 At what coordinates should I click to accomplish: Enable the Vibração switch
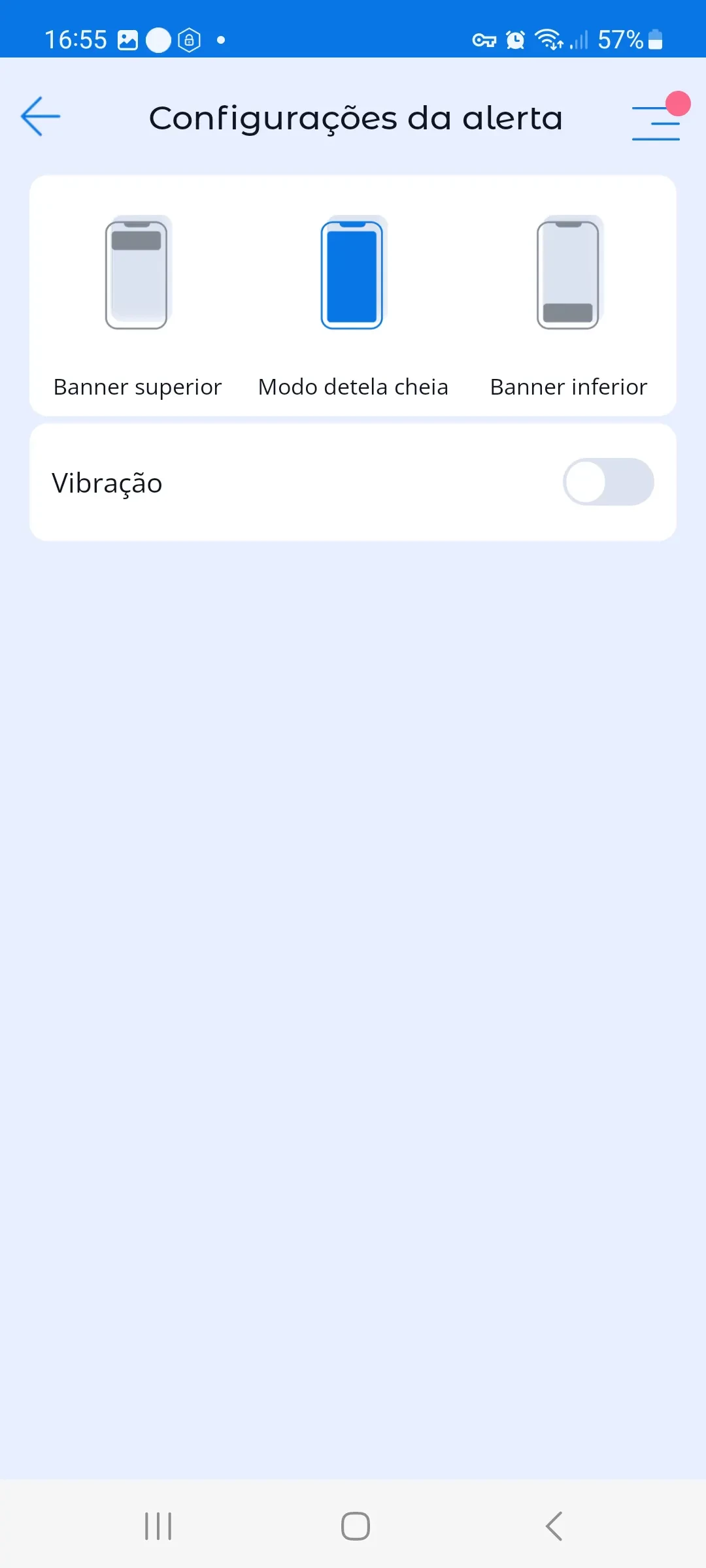[608, 482]
